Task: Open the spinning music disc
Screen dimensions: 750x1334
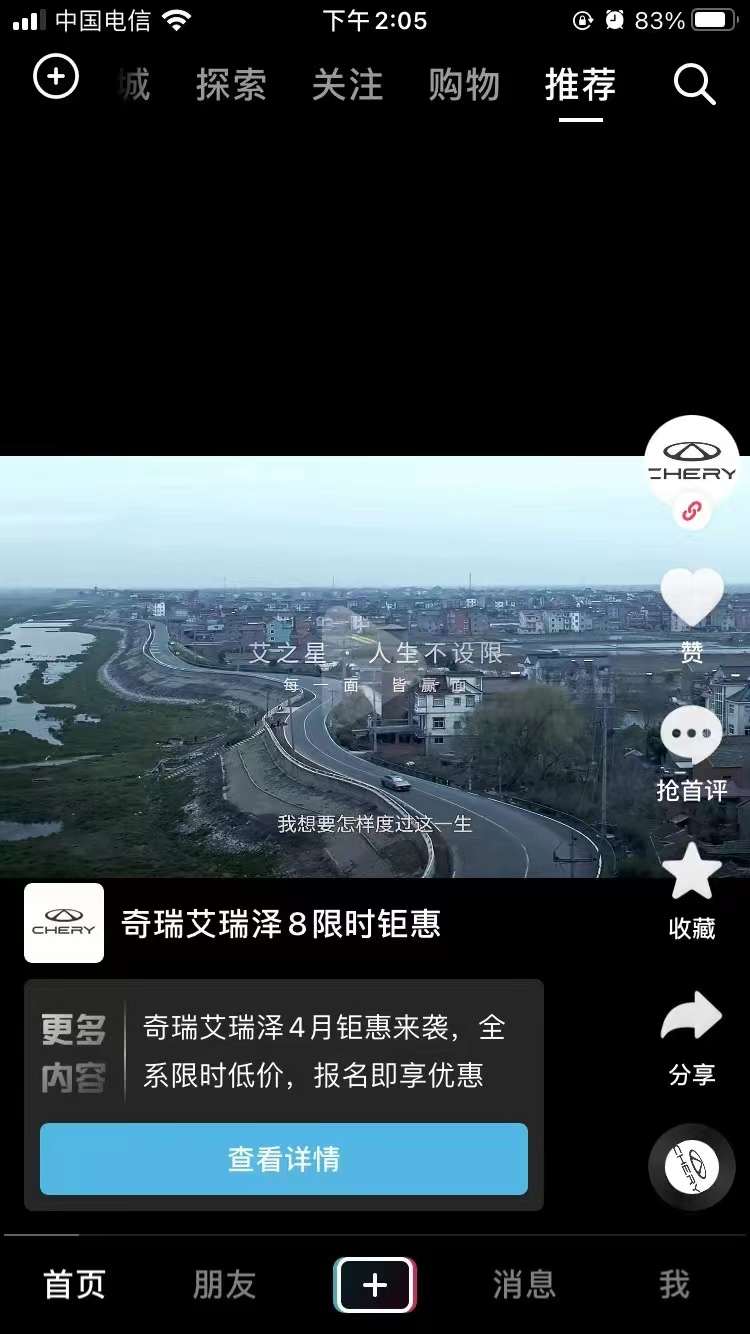Action: pos(691,1167)
